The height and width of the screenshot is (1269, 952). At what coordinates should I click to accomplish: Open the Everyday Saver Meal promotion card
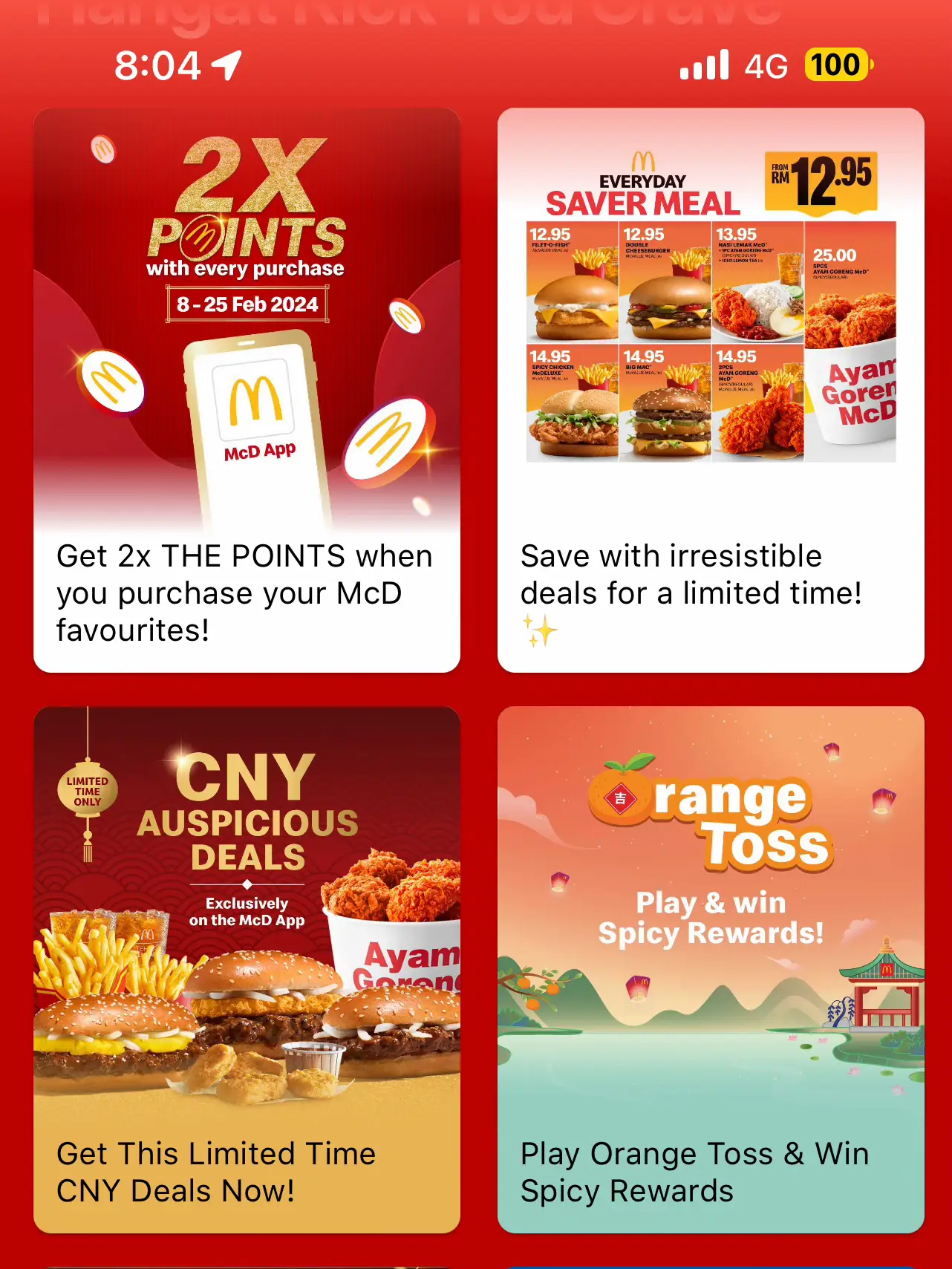[709, 386]
